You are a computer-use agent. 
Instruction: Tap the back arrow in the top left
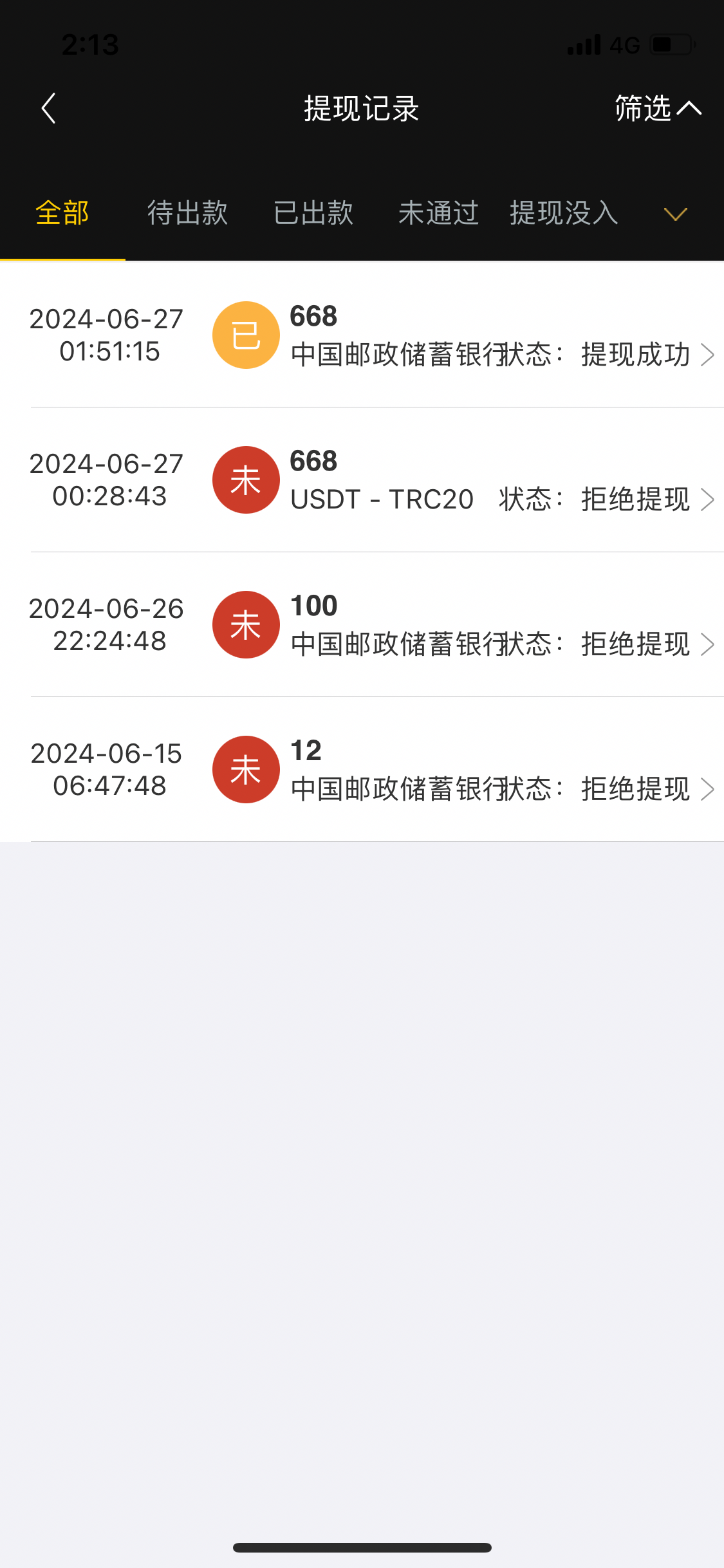(48, 109)
